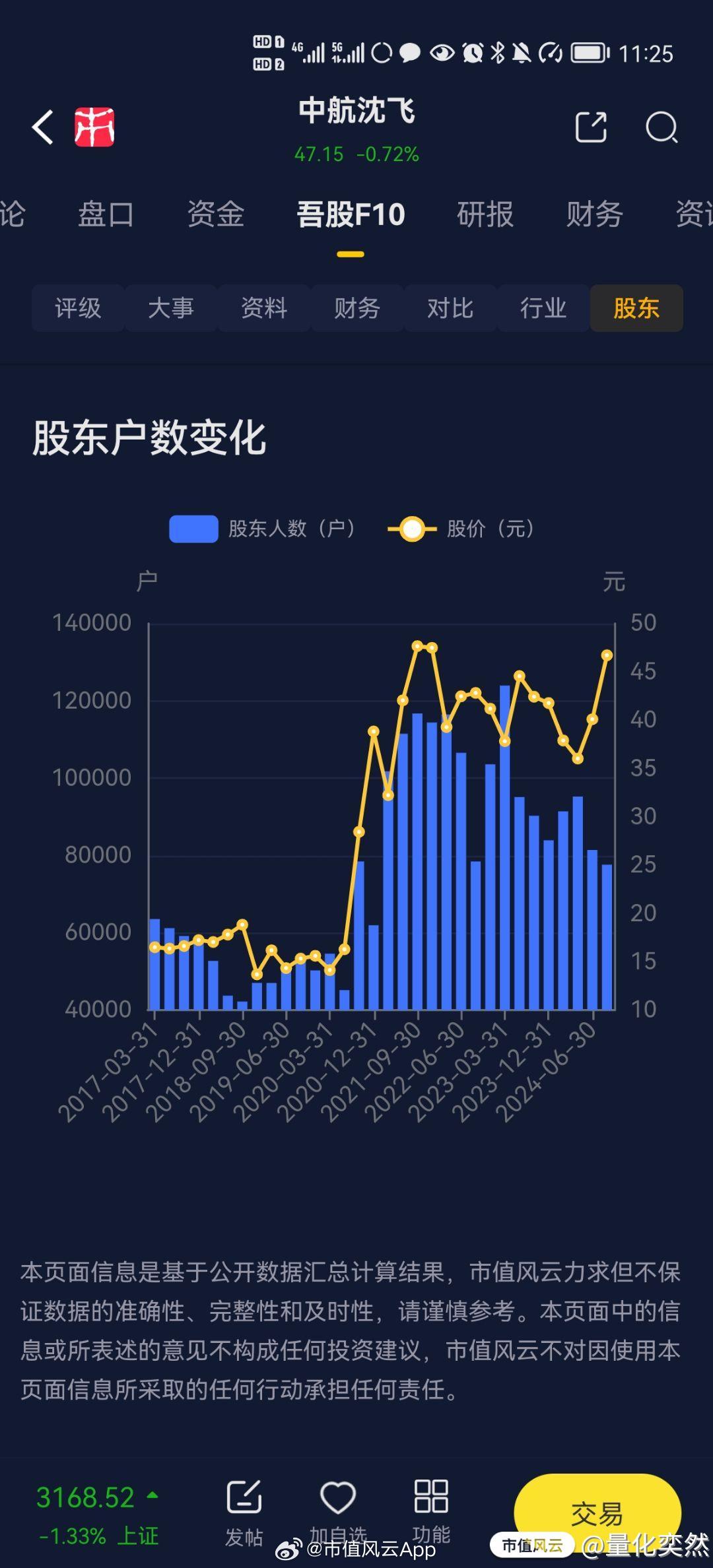Switch to the 盘口 tab
713x1568 pixels.
pyautogui.click(x=106, y=214)
